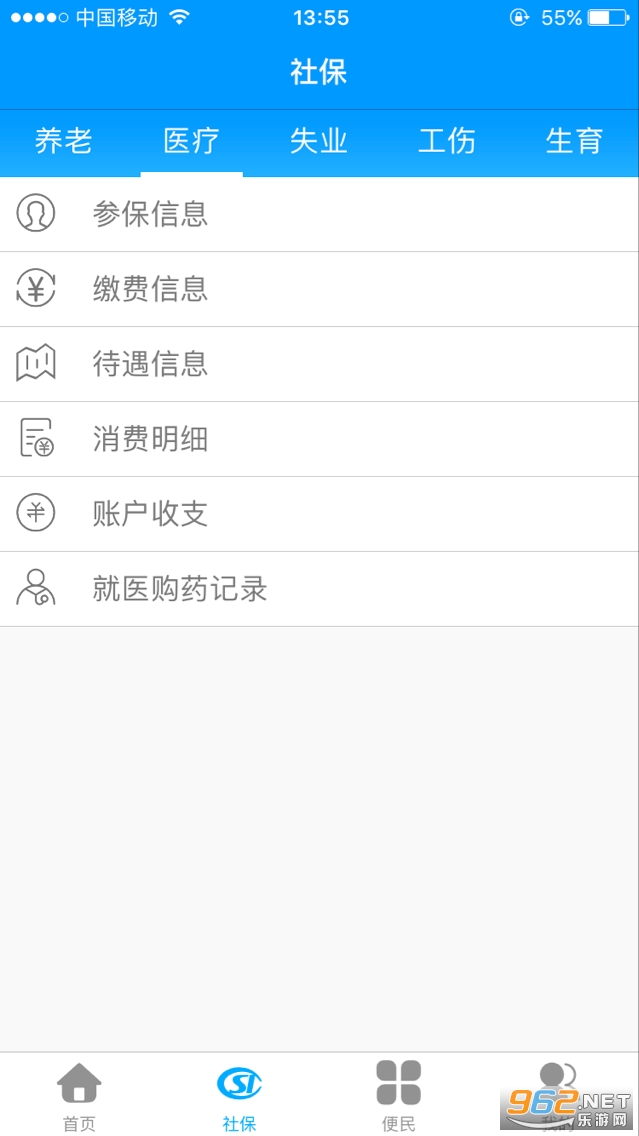Tap the 社保 bottom tab
Viewport: 639px width, 1136px height.
[239, 1095]
